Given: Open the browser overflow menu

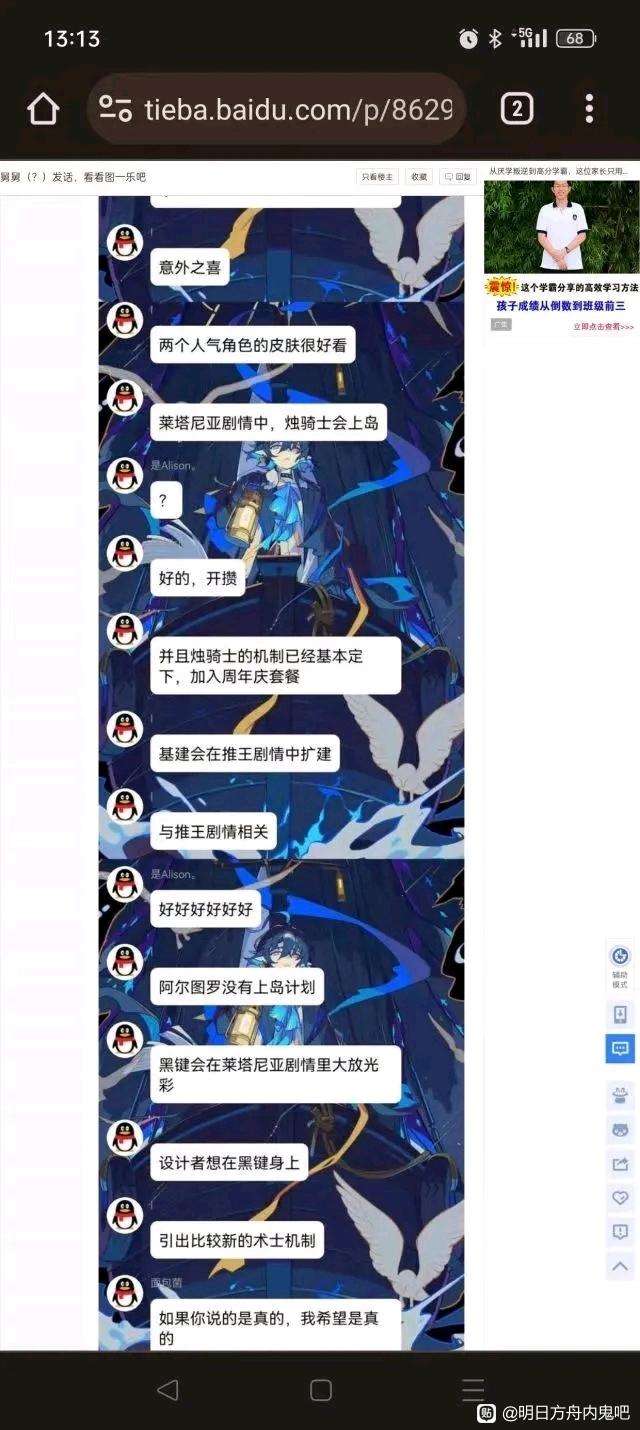Looking at the screenshot, I should coord(589,109).
